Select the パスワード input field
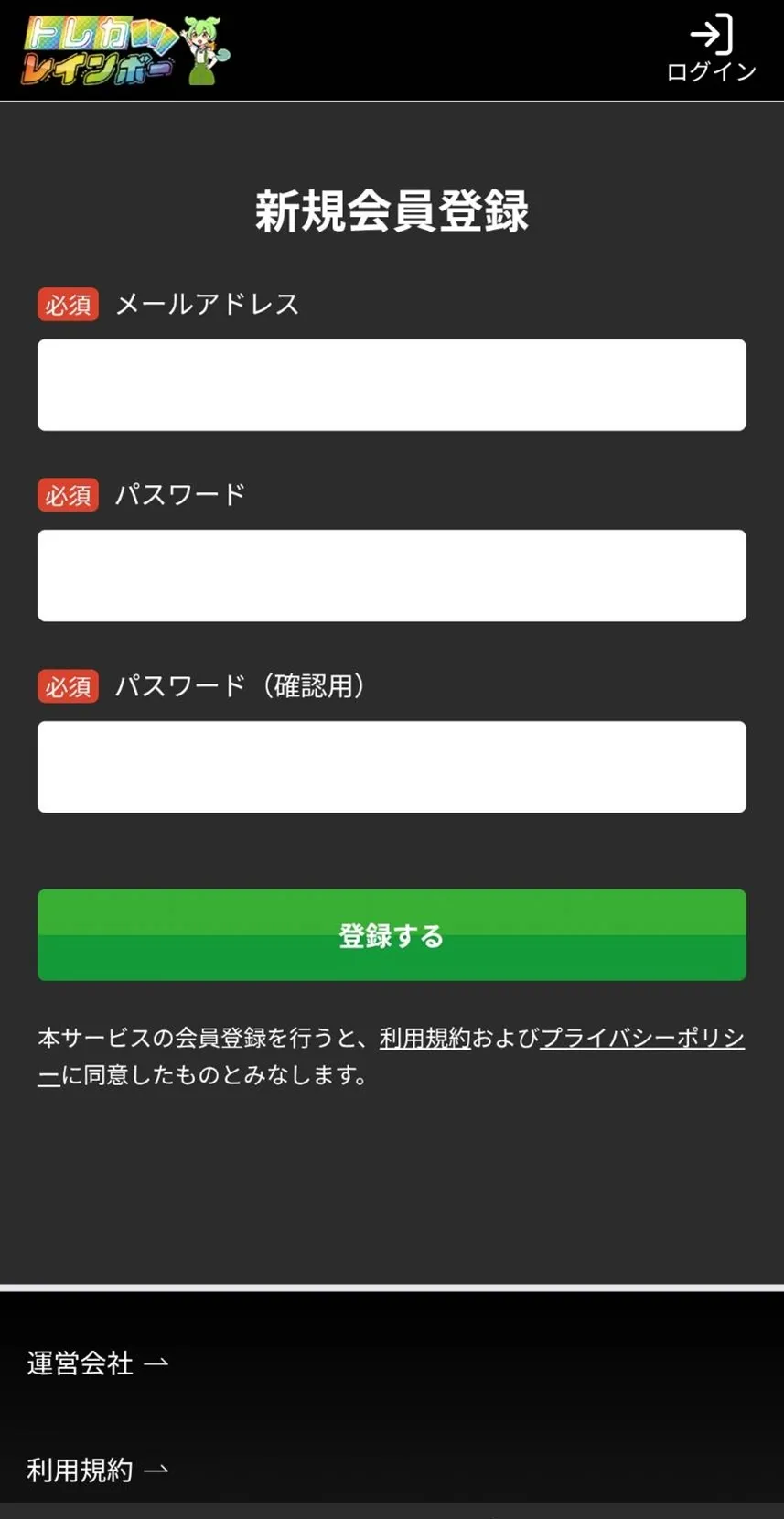This screenshot has height=1519, width=784. [x=392, y=576]
